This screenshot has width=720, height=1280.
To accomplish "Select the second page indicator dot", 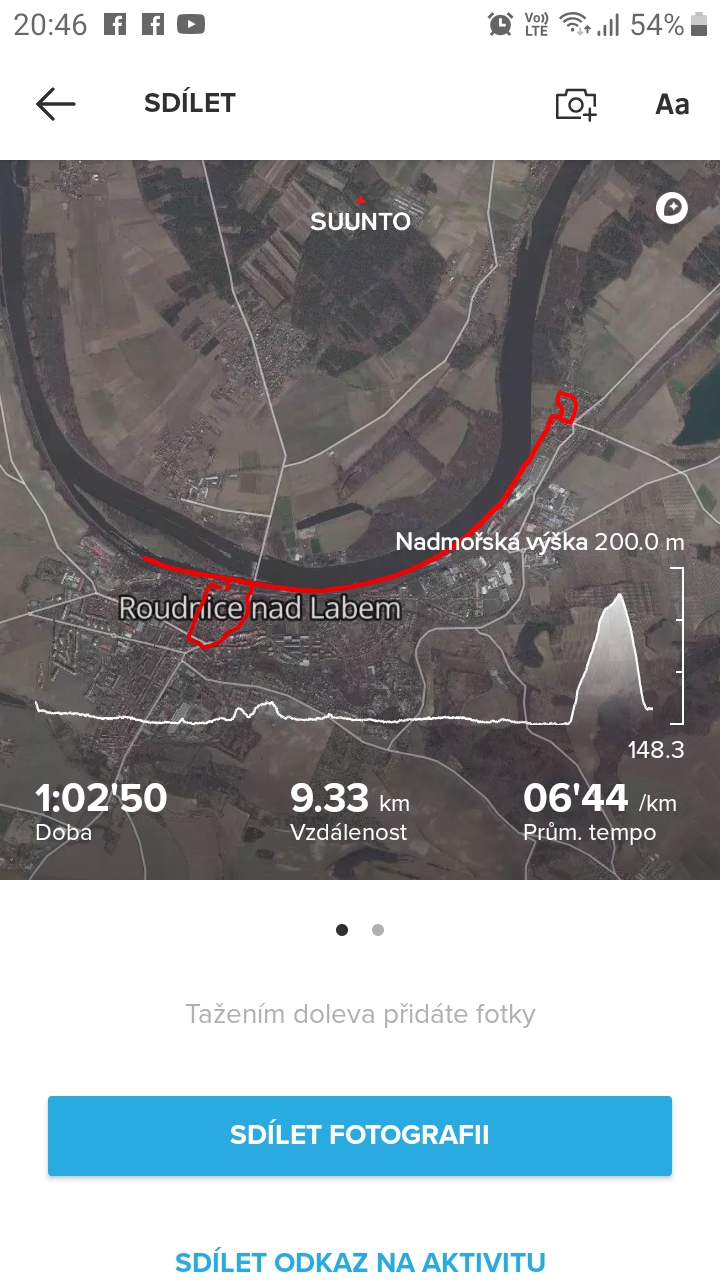I will click(x=378, y=930).
